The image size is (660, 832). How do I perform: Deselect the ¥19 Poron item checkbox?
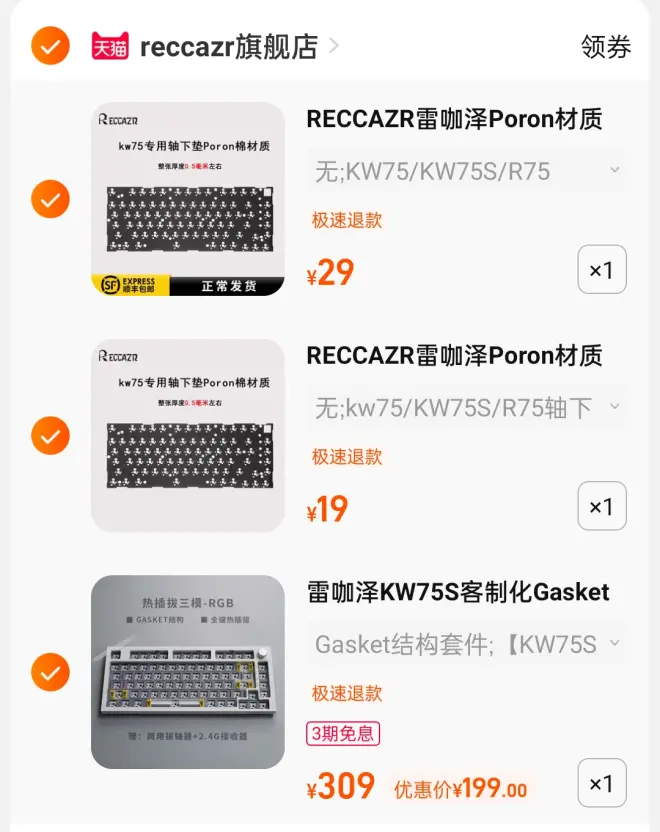[x=50, y=436]
